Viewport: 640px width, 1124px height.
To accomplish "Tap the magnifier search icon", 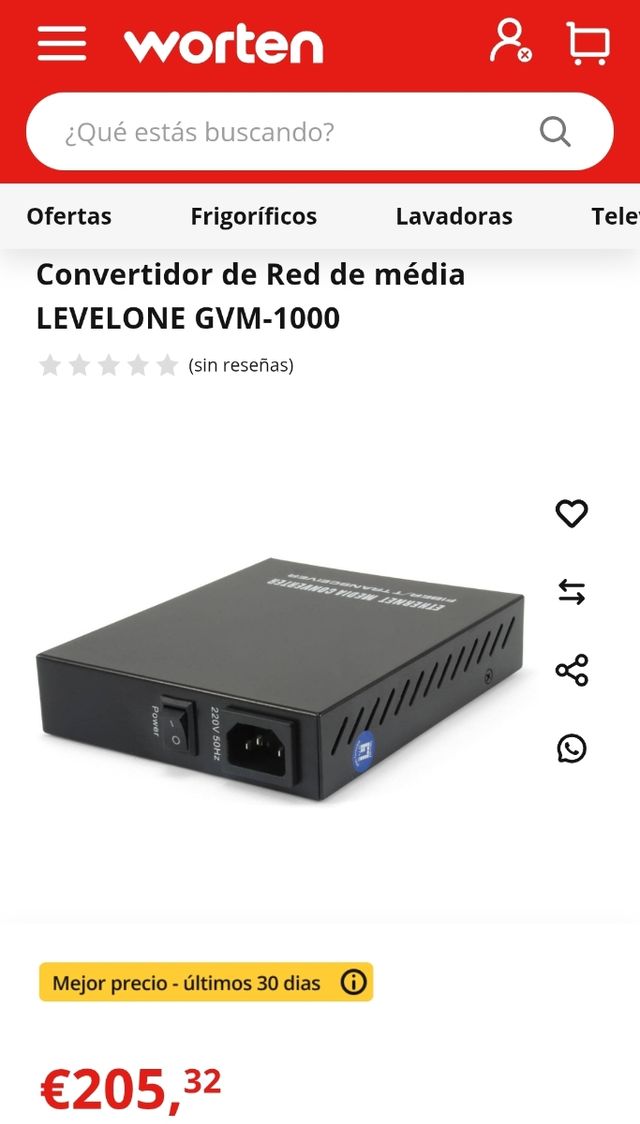I will (555, 132).
